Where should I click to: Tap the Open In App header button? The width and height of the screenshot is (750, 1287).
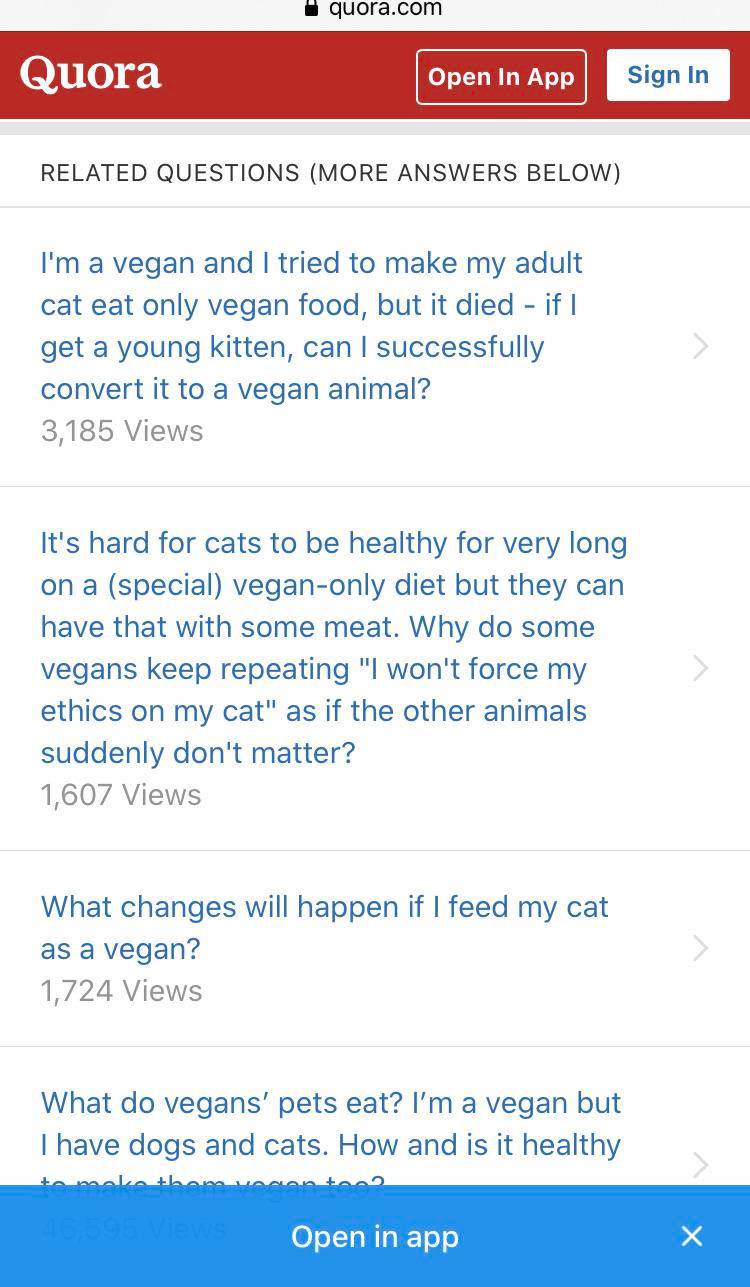click(x=501, y=77)
